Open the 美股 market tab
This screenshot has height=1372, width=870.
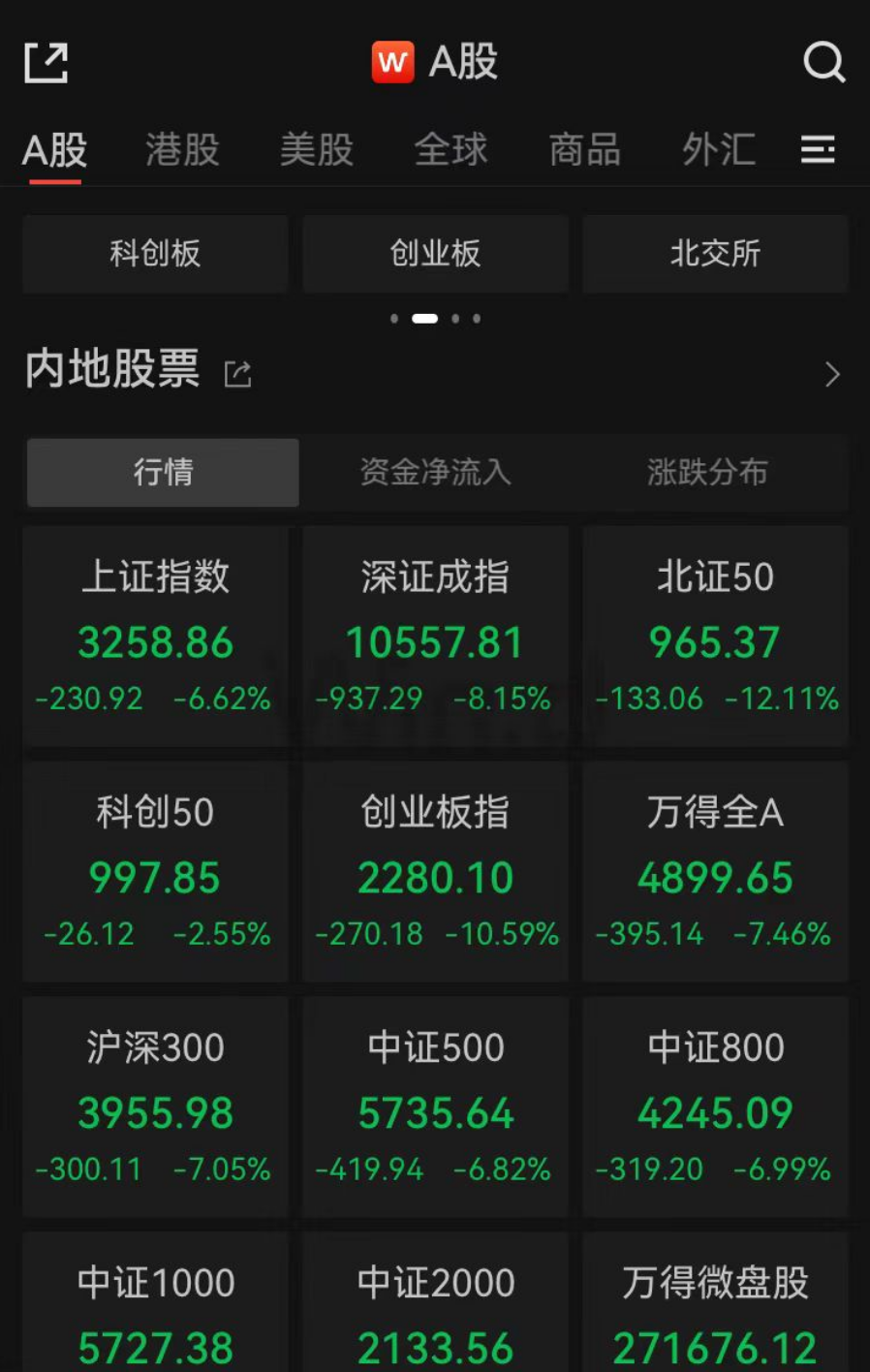[316, 150]
